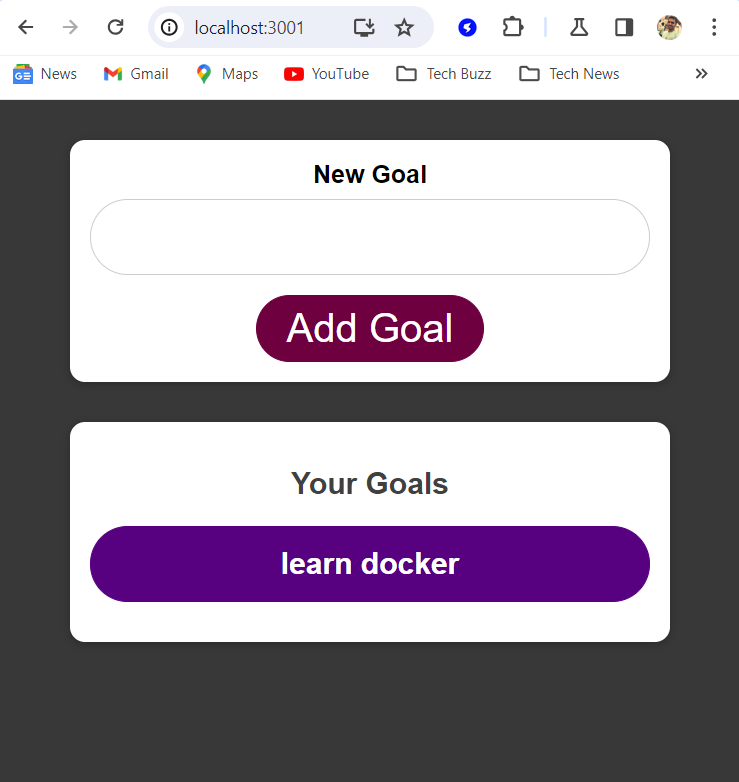Open the Chrome Labs flask icon
Viewport: 739px width, 782px height.
tap(579, 27)
